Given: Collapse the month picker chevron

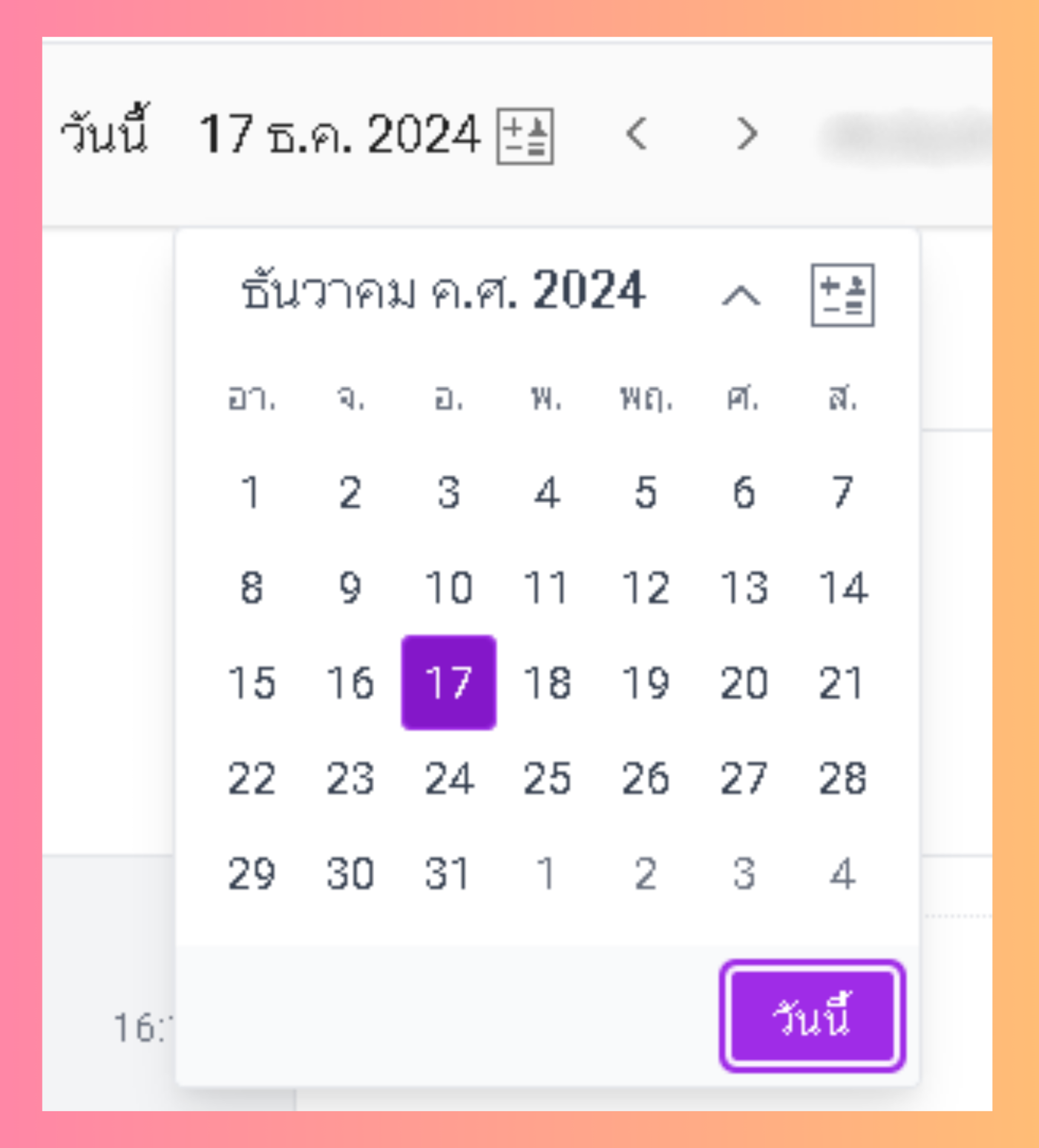Looking at the screenshot, I should [x=741, y=295].
